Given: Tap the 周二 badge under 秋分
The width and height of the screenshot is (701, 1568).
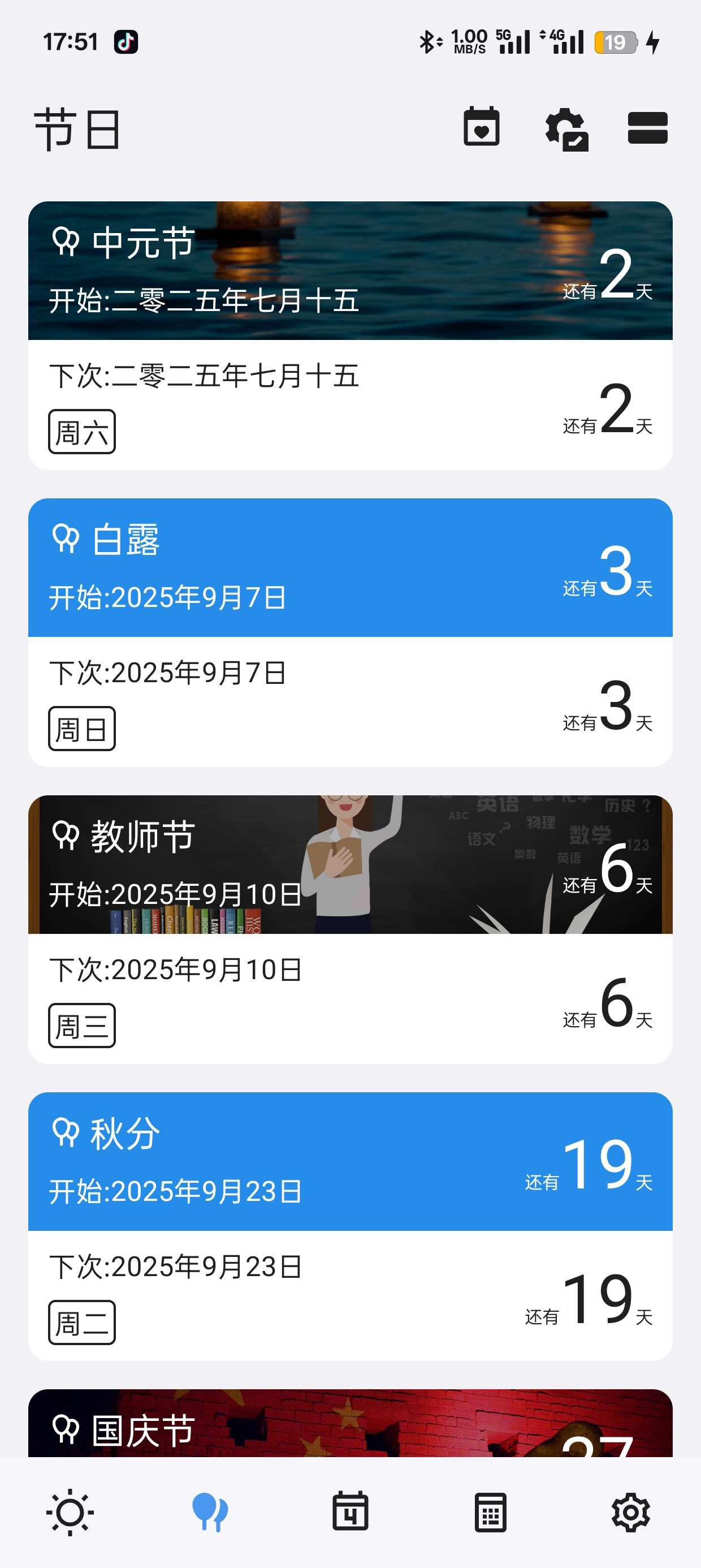Looking at the screenshot, I should tap(81, 1322).
